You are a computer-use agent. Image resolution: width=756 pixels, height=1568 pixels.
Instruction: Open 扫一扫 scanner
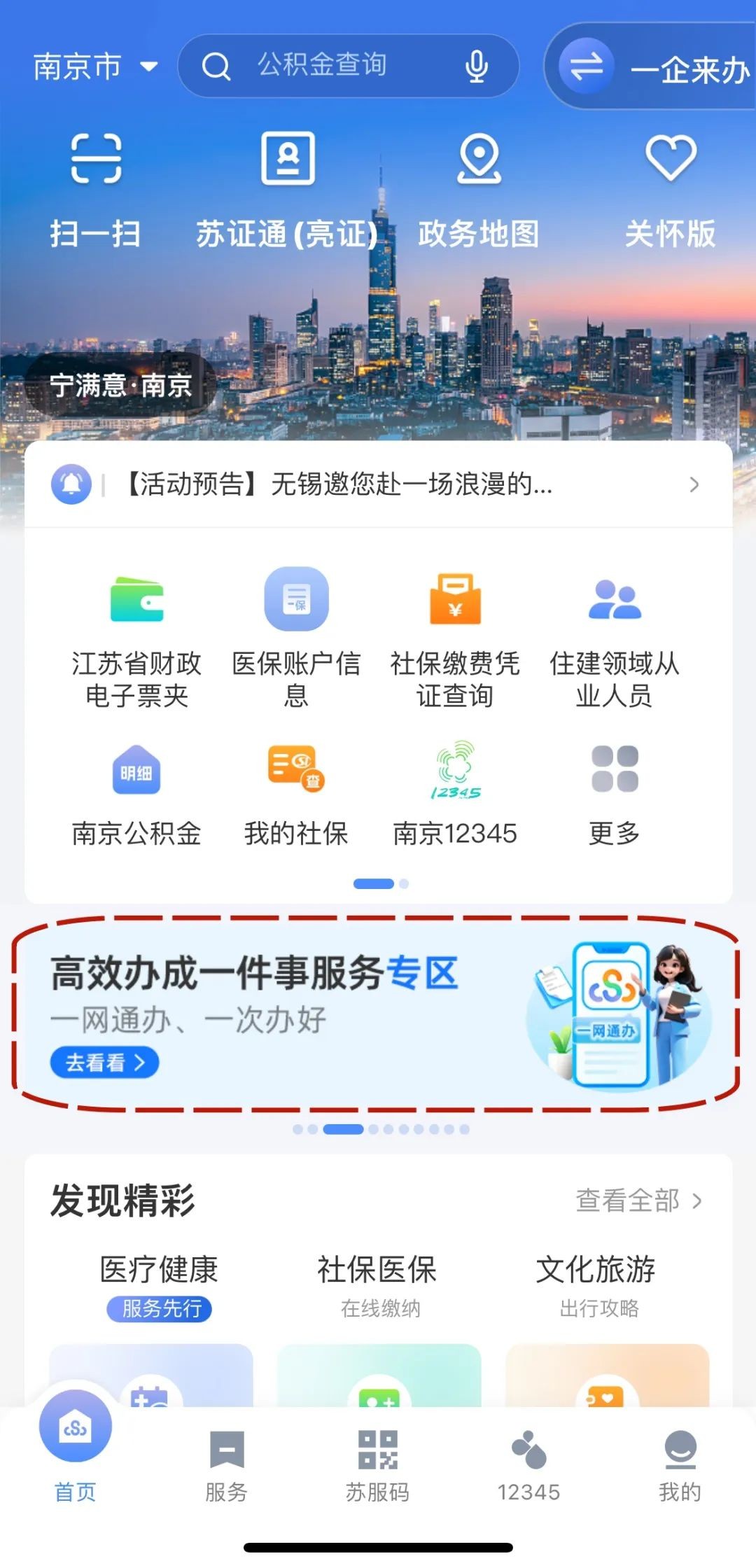point(96,189)
